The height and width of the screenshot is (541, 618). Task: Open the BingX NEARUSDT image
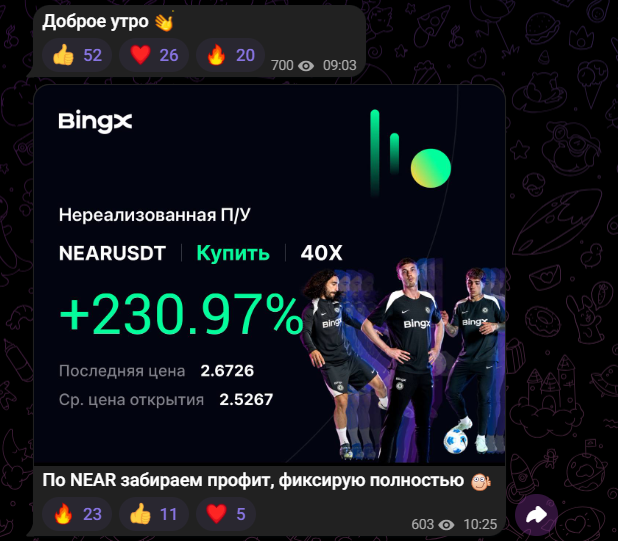(x=268, y=274)
